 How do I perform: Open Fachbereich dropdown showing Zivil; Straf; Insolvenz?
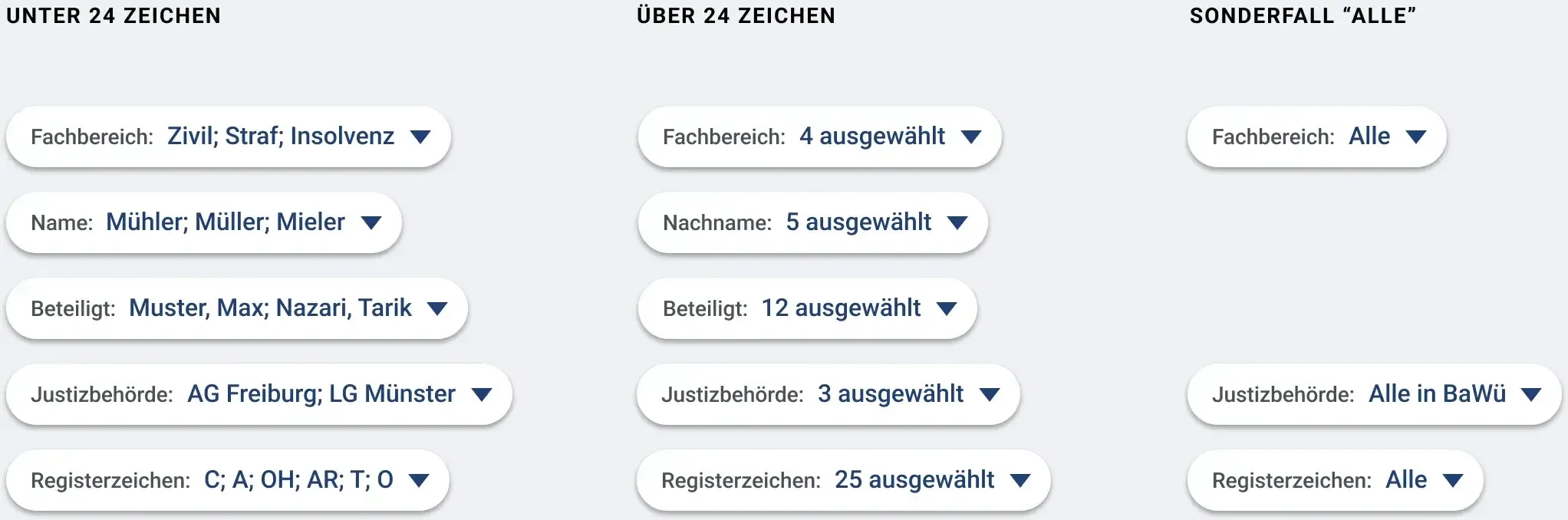pyautogui.click(x=229, y=137)
